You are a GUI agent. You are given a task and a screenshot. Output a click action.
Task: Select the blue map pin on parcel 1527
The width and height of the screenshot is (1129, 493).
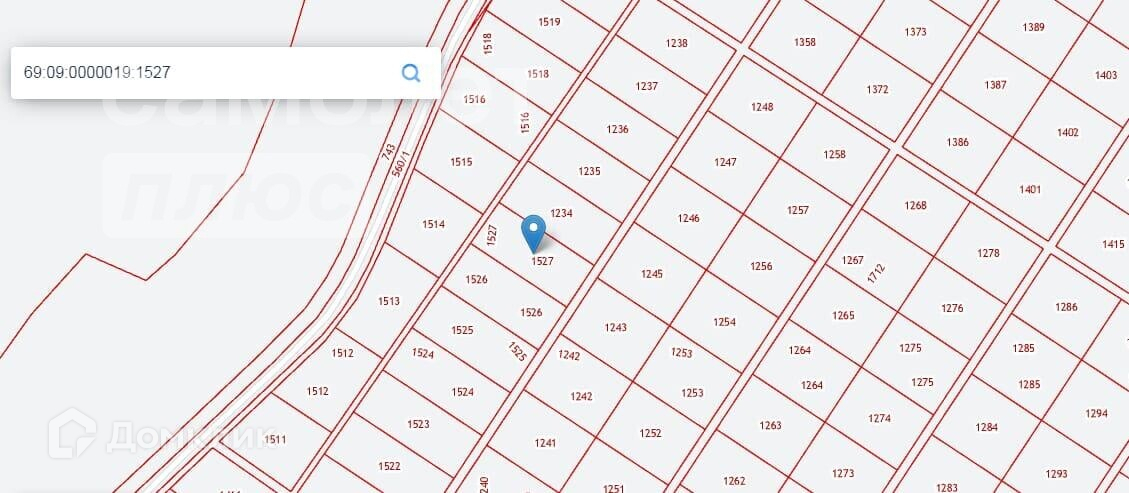(x=534, y=231)
